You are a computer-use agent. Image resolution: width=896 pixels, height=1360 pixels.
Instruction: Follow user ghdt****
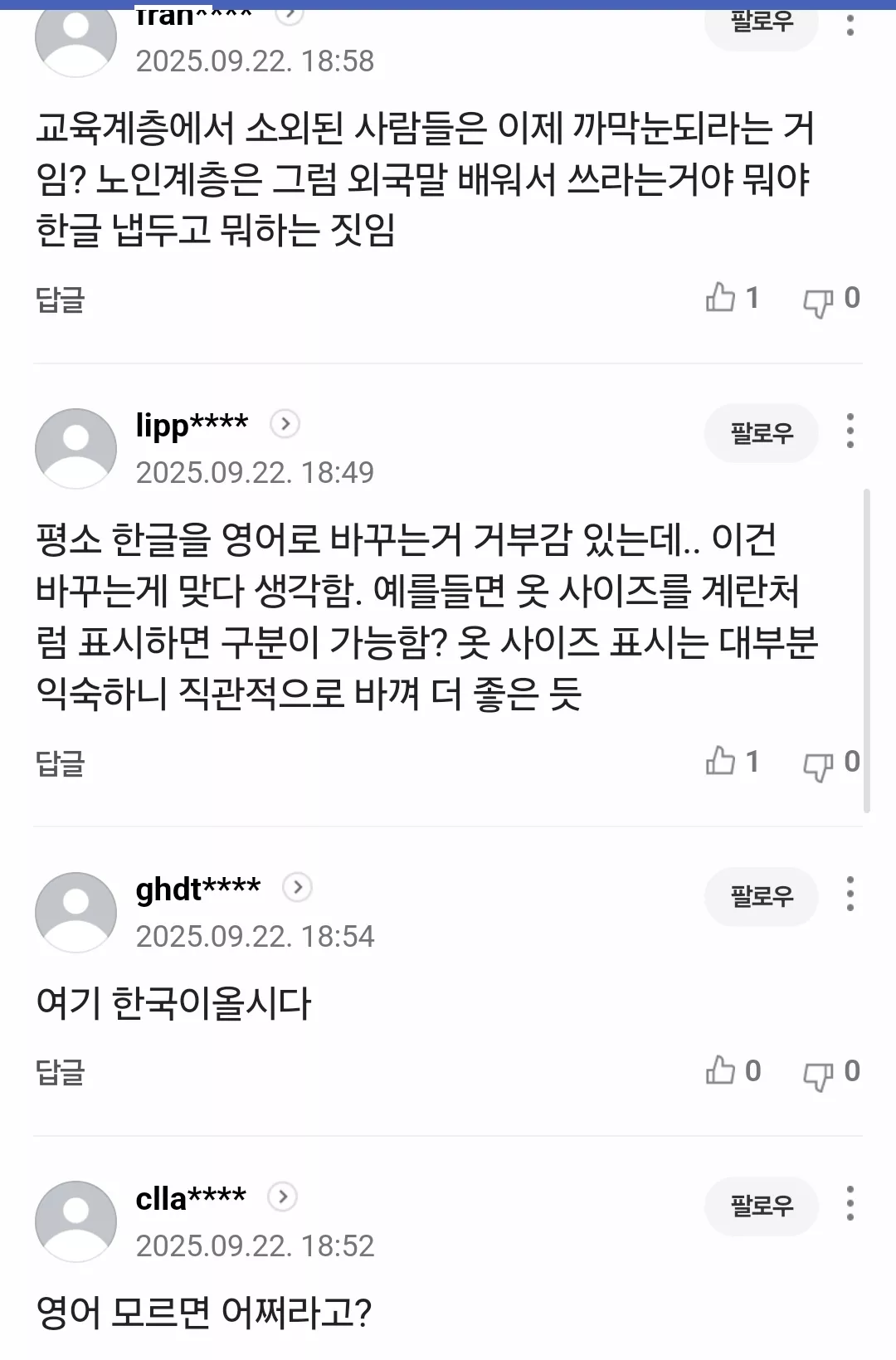click(761, 896)
